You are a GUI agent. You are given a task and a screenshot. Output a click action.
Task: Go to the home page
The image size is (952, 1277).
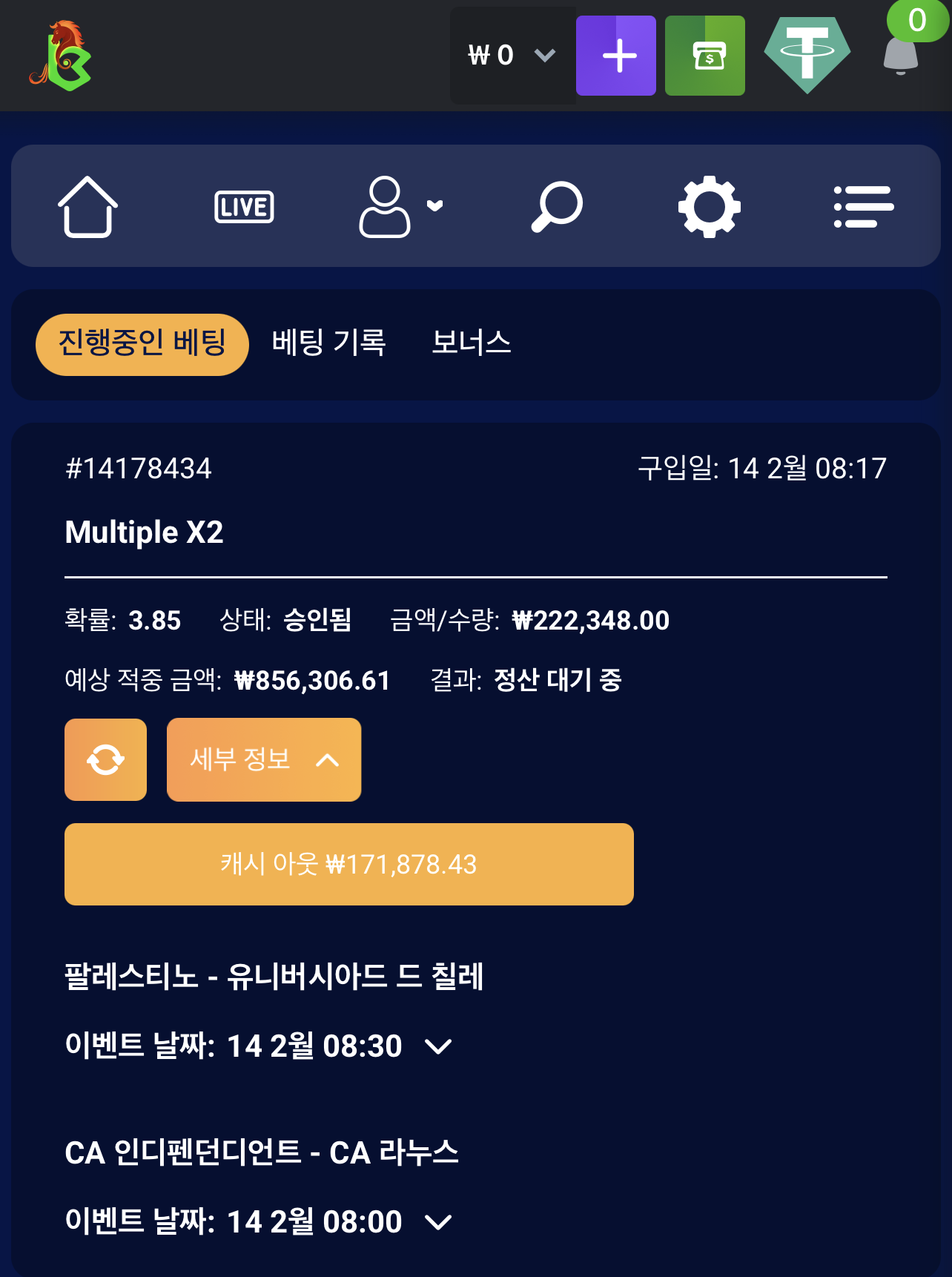(x=87, y=206)
